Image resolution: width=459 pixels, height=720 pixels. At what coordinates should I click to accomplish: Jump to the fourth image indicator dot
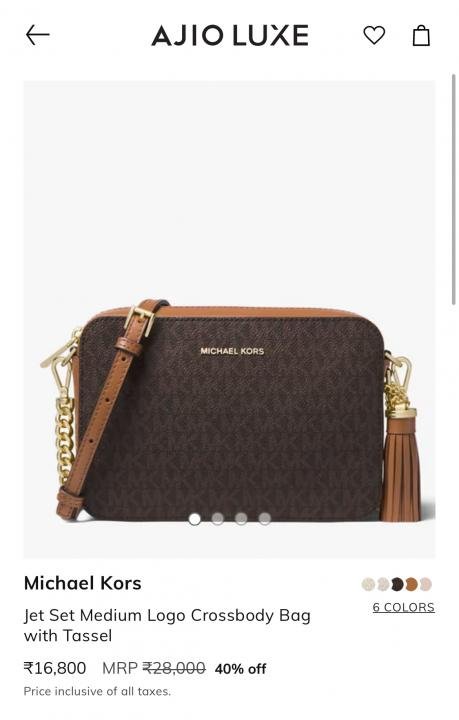coord(264,519)
